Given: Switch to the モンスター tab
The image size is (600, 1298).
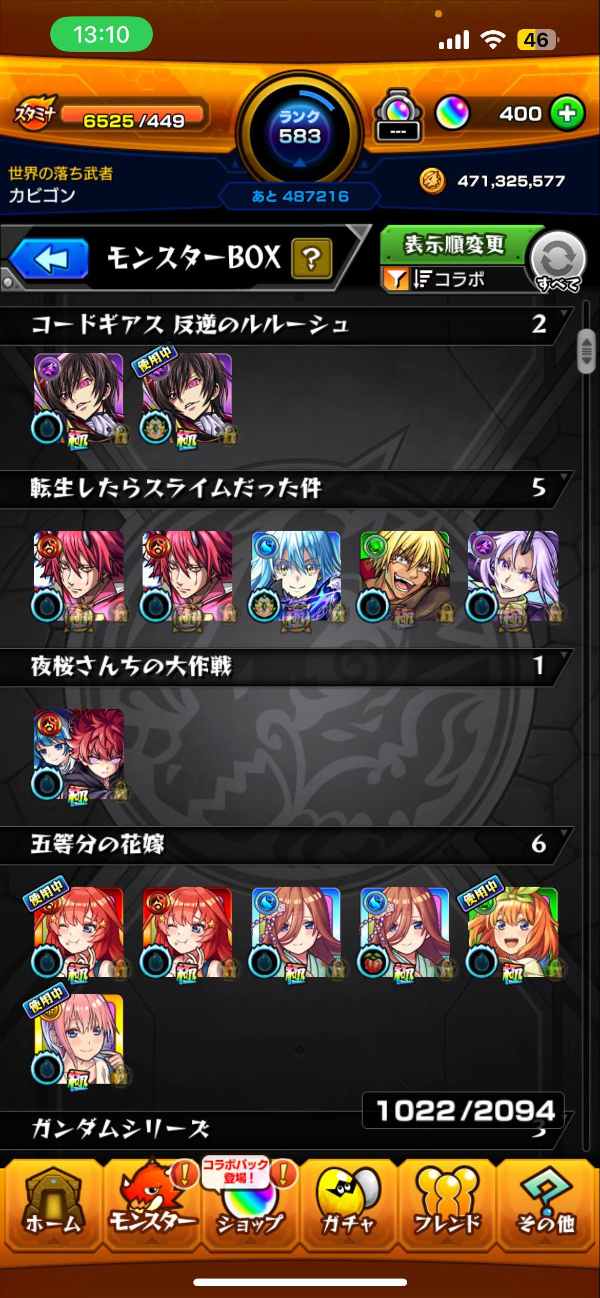Looking at the screenshot, I should [152, 1208].
